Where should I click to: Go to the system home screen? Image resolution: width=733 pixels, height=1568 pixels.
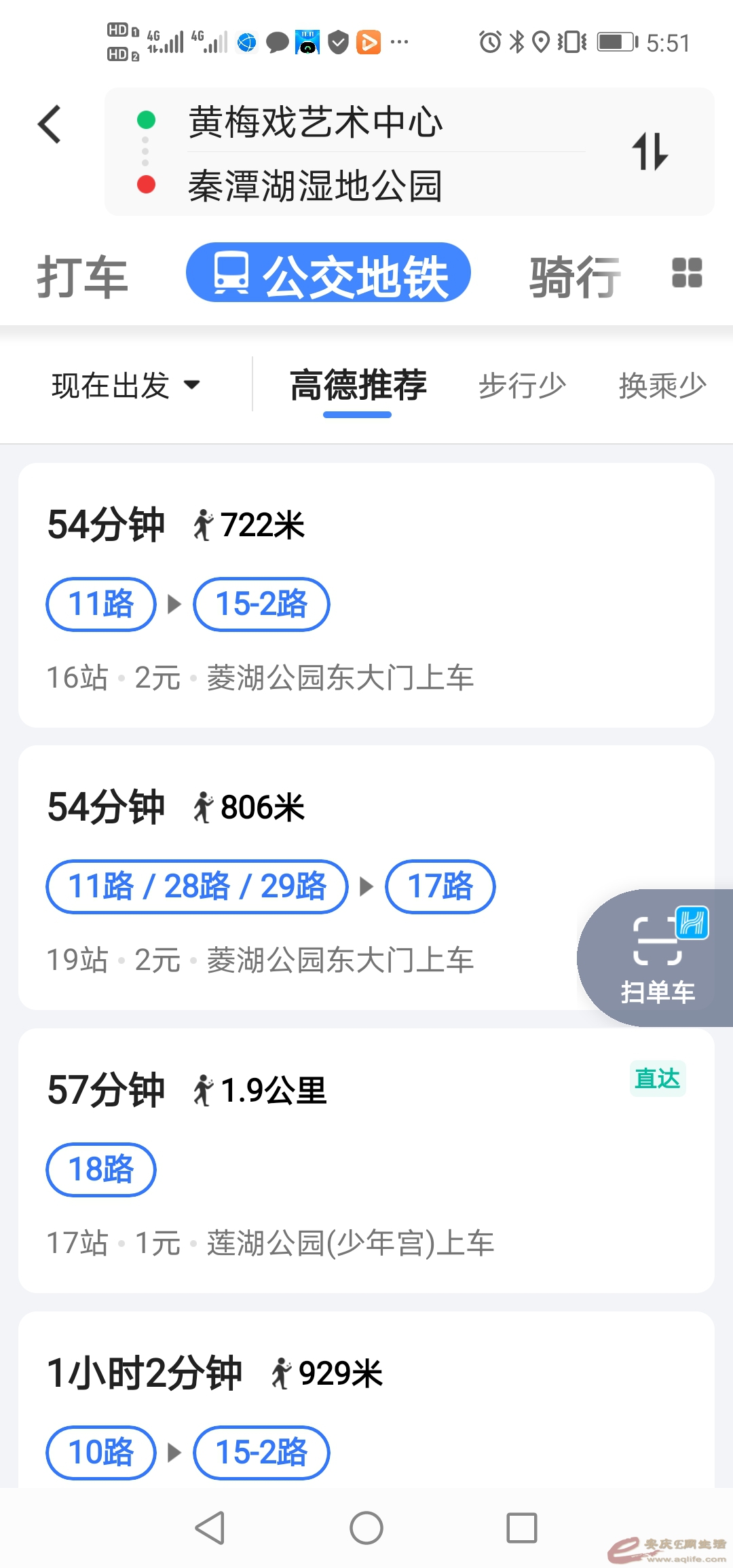tap(366, 1529)
